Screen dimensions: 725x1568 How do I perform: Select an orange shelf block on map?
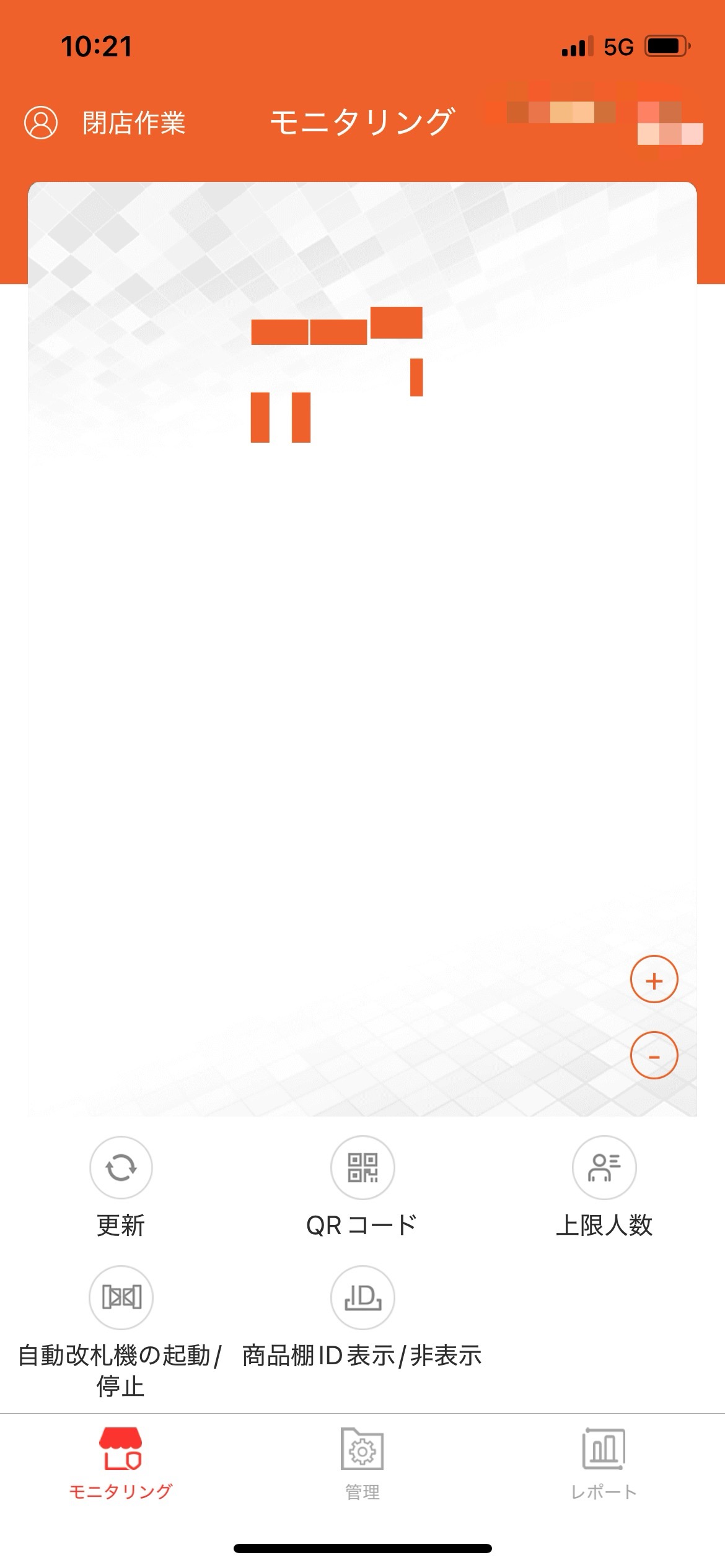coord(279,331)
